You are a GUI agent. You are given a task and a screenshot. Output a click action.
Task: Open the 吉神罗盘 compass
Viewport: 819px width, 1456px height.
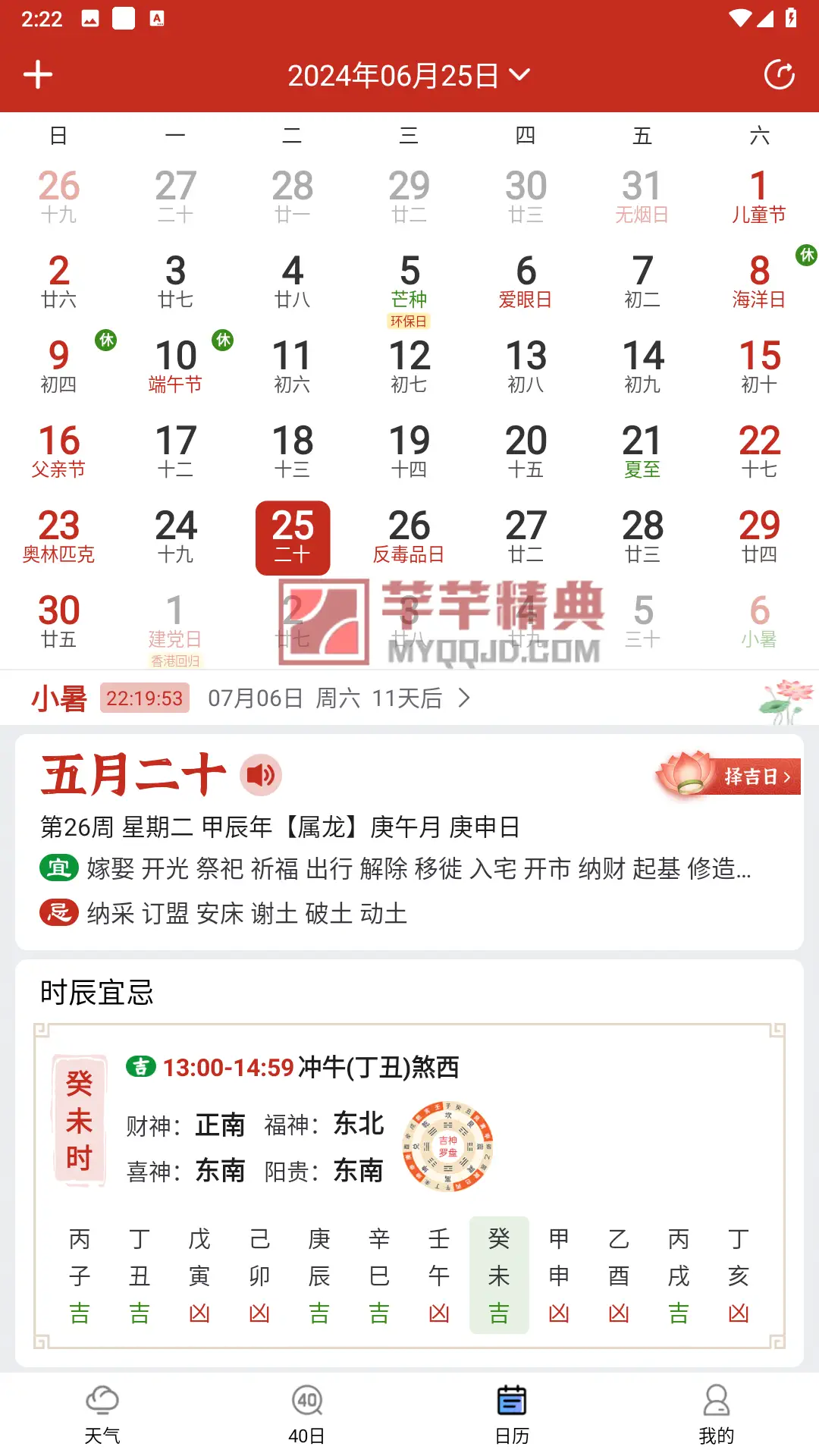click(448, 1146)
